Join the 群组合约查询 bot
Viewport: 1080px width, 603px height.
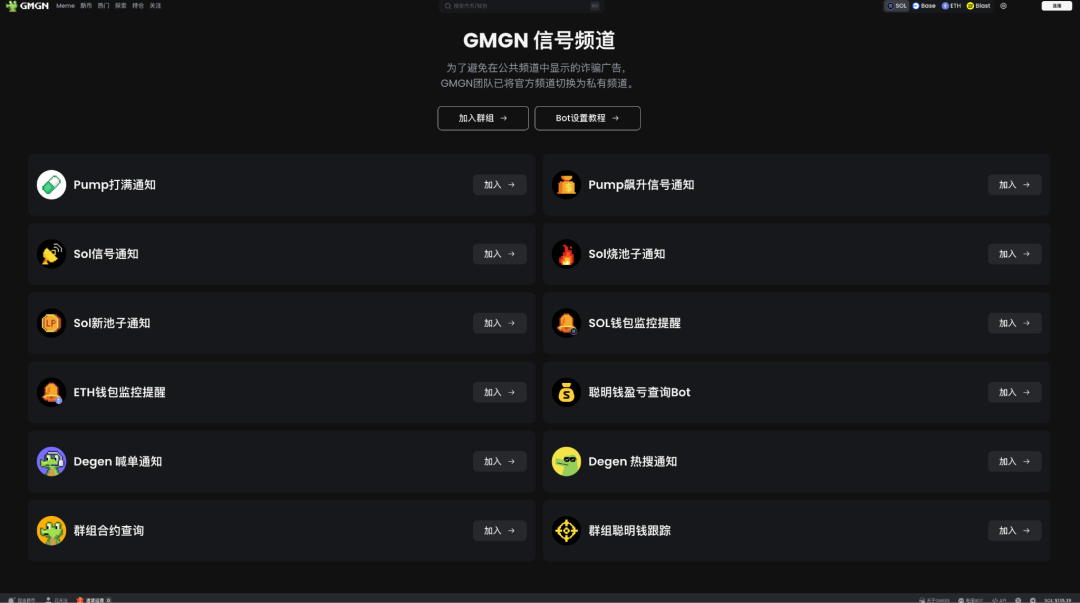pyautogui.click(x=499, y=531)
